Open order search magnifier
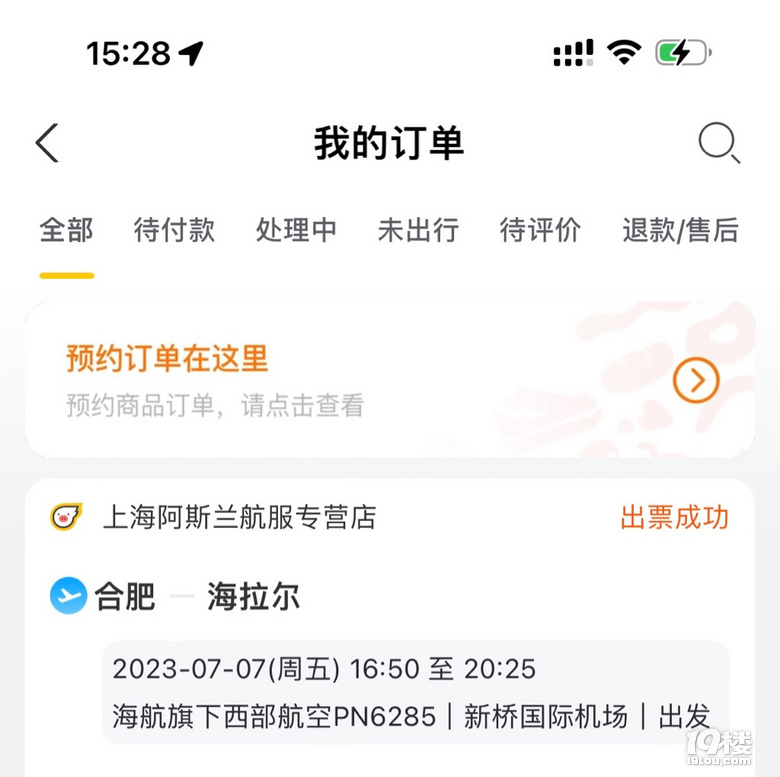 pos(718,143)
